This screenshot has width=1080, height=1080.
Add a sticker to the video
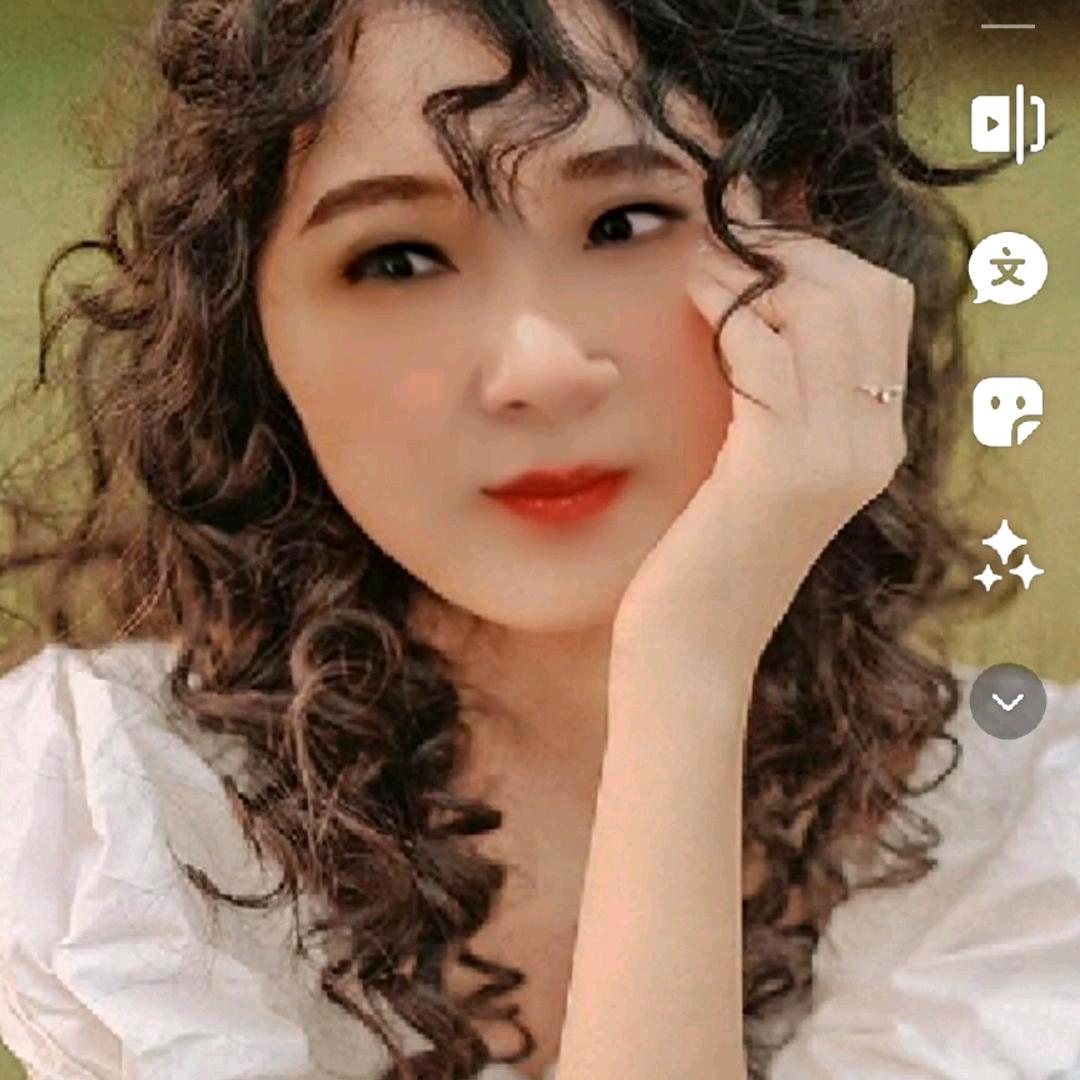1007,412
